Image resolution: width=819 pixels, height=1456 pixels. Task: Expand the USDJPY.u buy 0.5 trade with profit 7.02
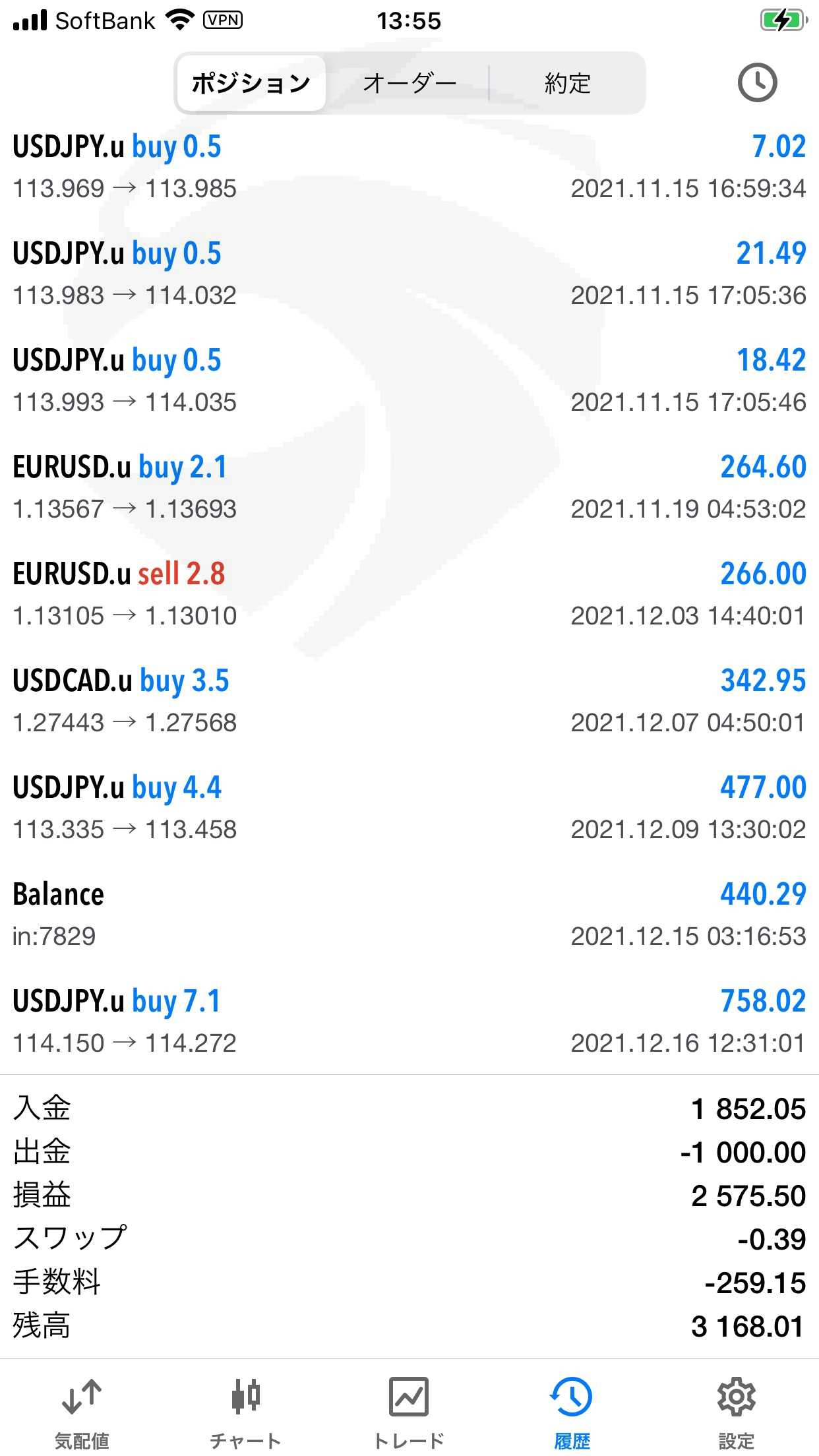(409, 167)
